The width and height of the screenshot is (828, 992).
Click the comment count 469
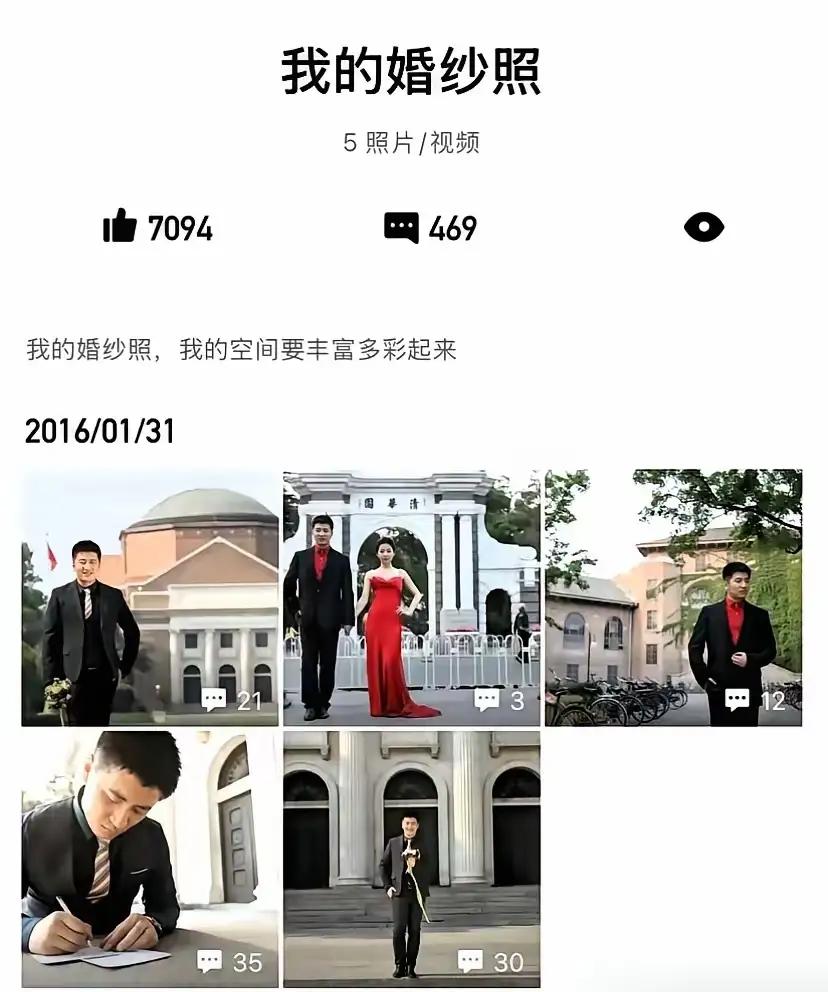[x=453, y=228]
